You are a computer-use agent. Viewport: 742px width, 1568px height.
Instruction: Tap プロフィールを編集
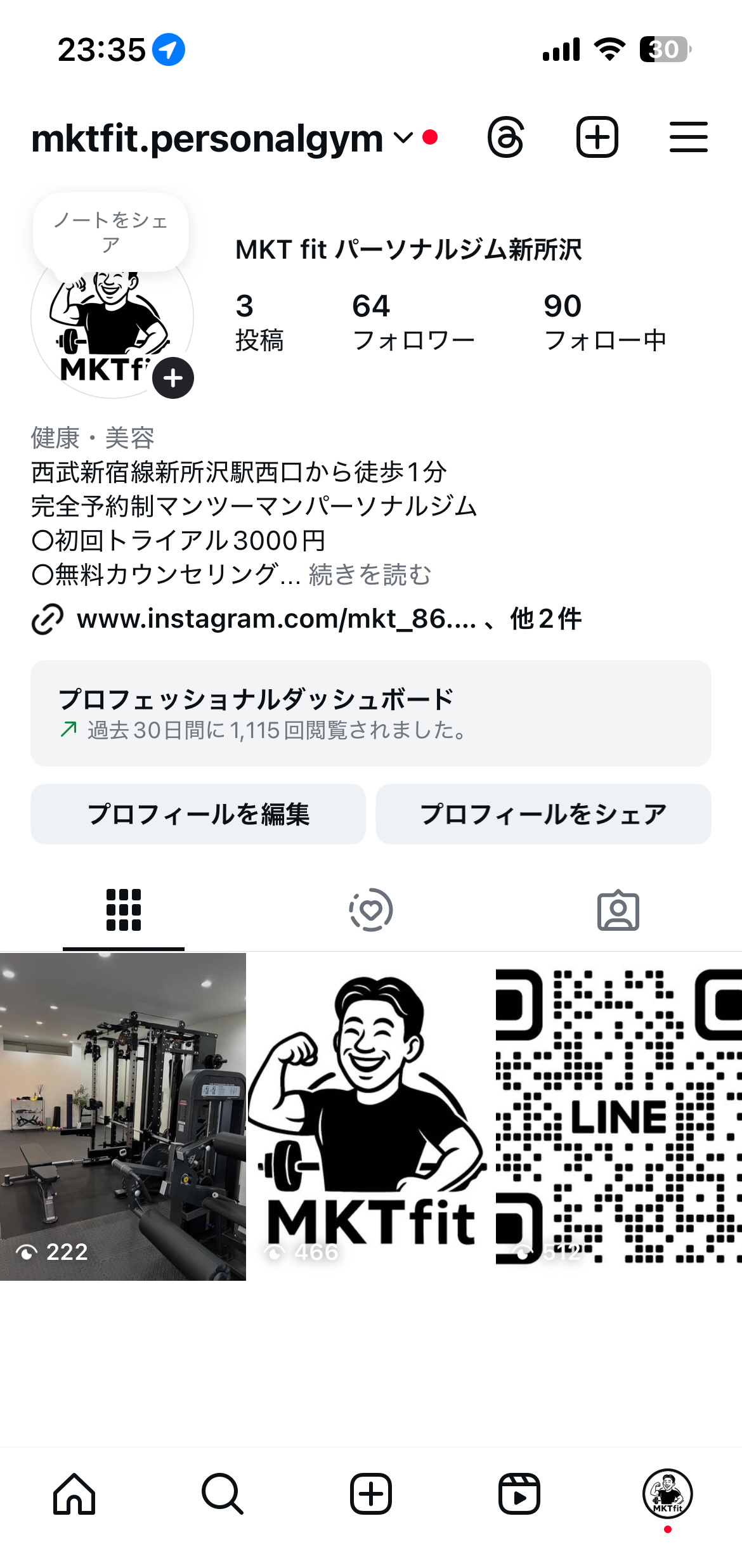pos(198,814)
